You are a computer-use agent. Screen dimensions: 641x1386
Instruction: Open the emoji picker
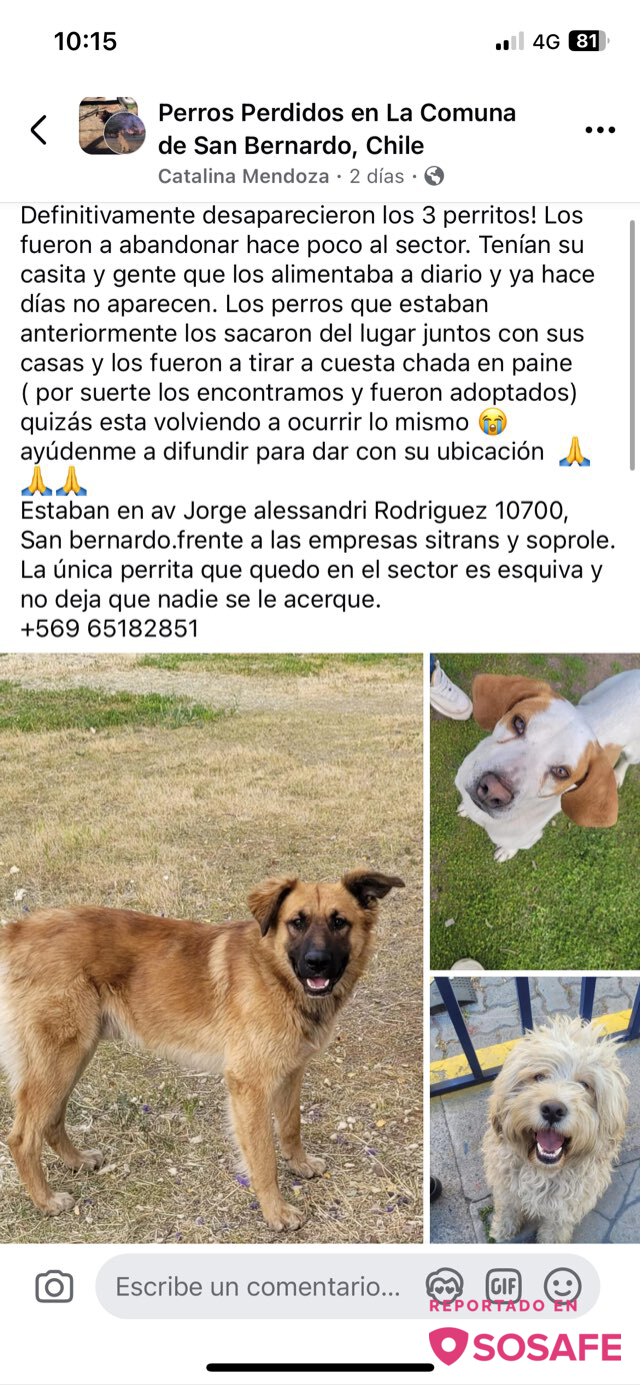point(562,1286)
